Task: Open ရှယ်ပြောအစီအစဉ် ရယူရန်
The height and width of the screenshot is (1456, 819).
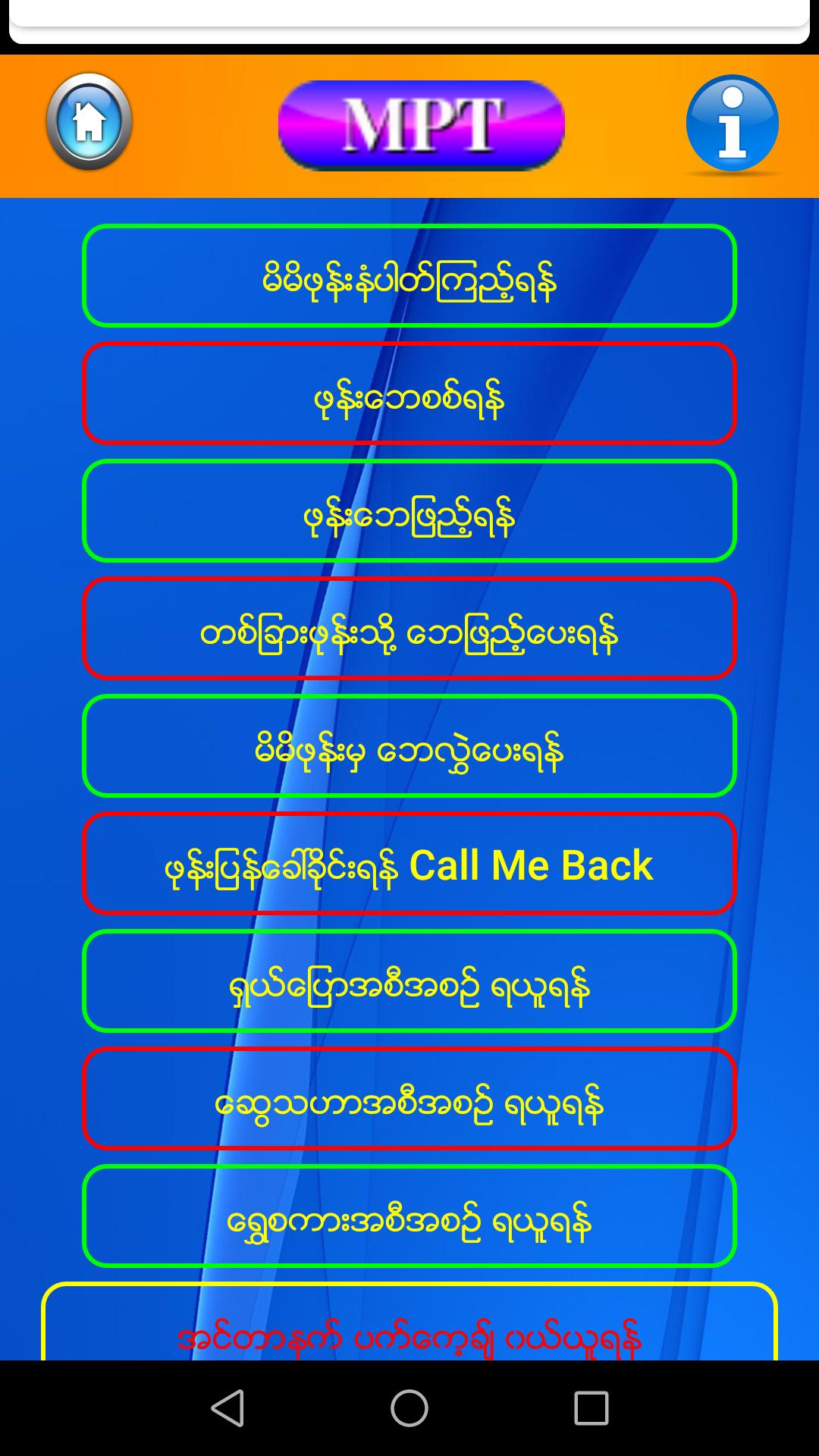Action: (409, 981)
